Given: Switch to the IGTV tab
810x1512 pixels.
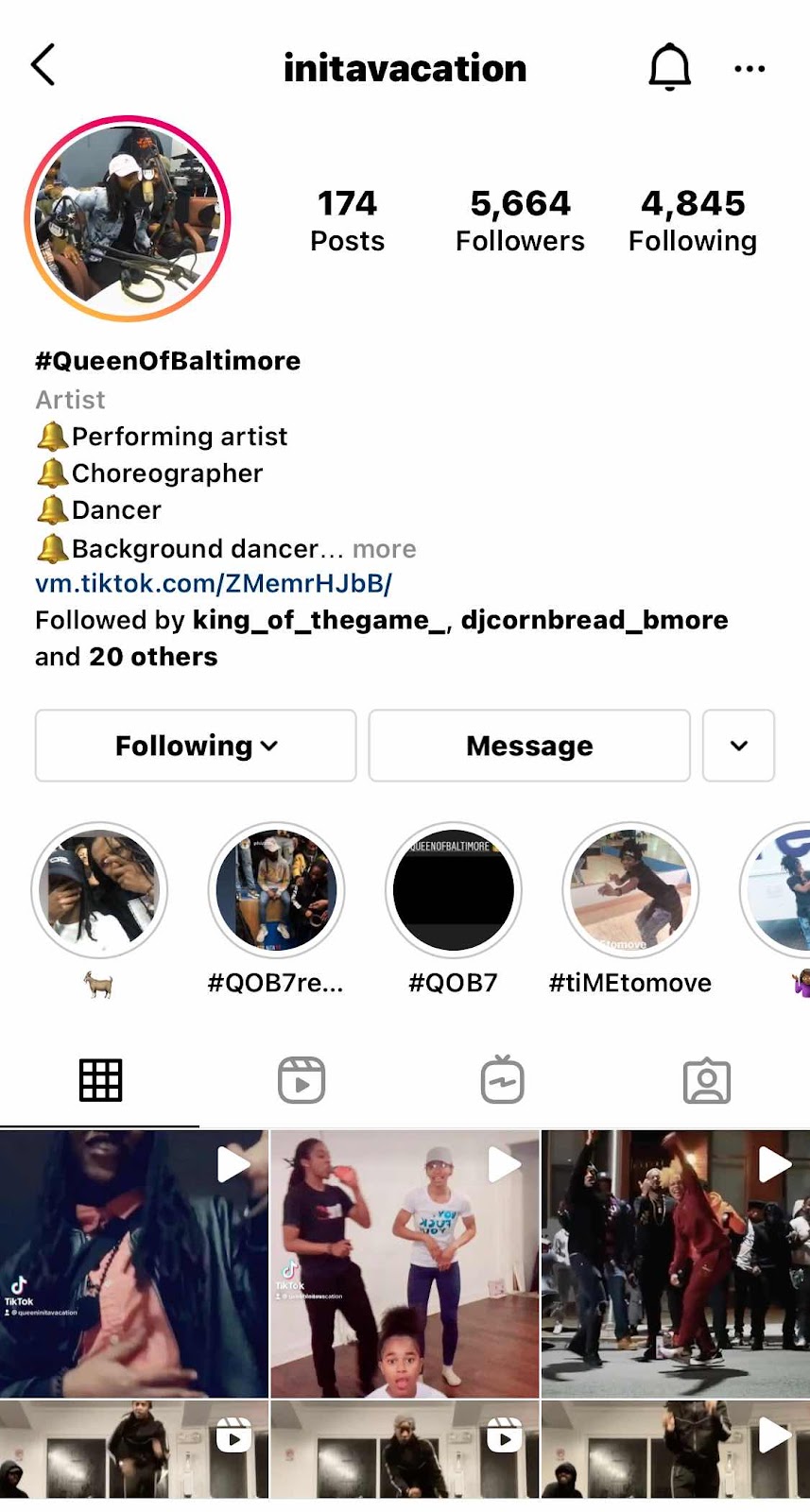Looking at the screenshot, I should [502, 1080].
